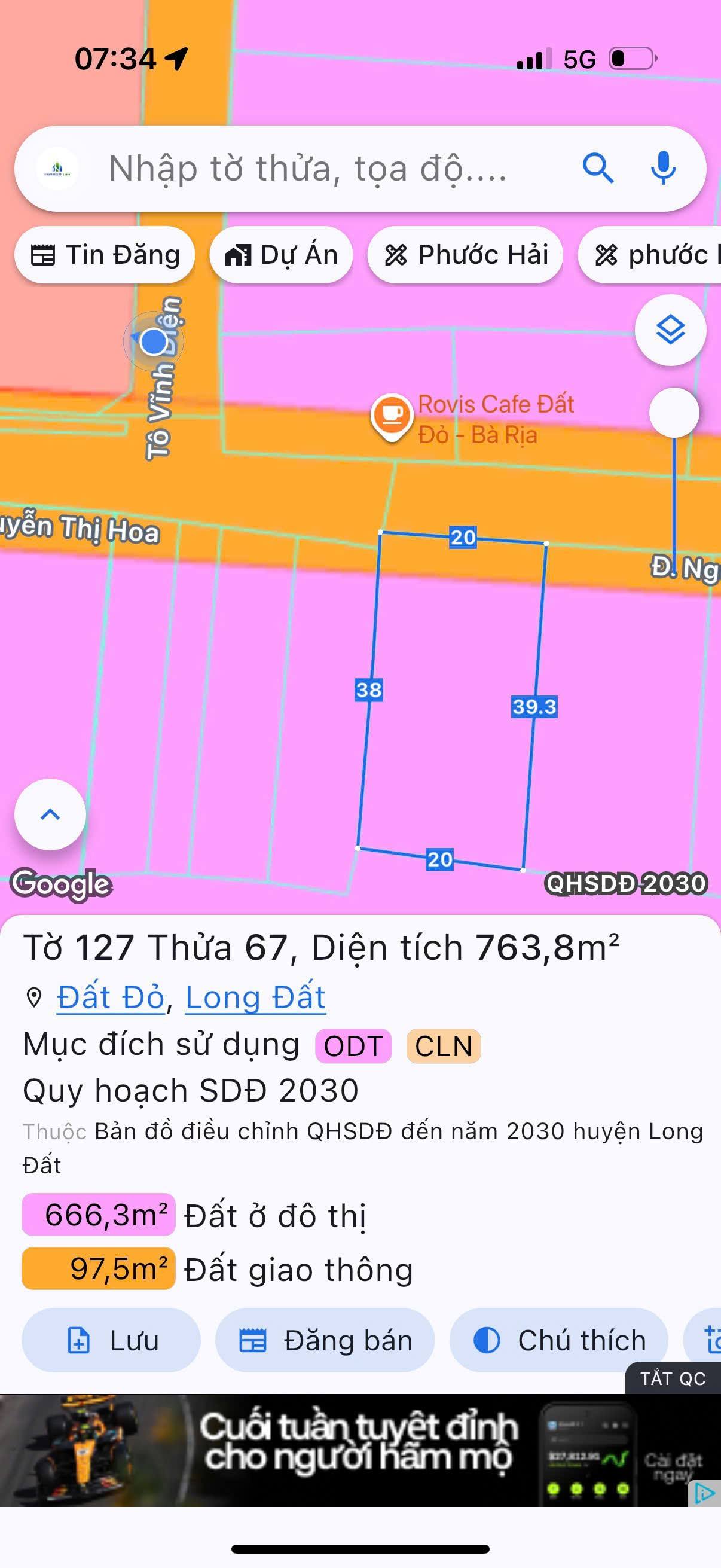Toggle the Phước Hải filter chip
The image size is (721, 1568).
click(x=466, y=255)
